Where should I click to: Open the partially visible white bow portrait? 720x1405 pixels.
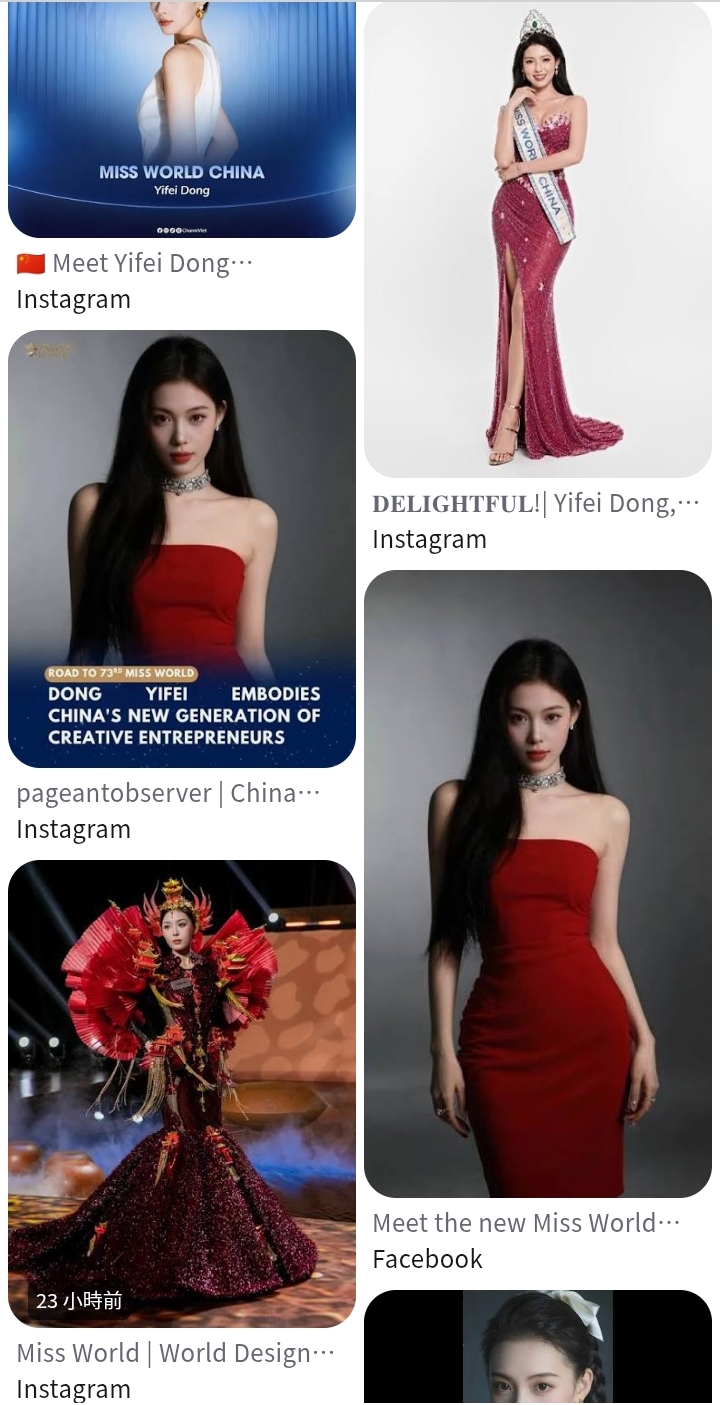538,1347
